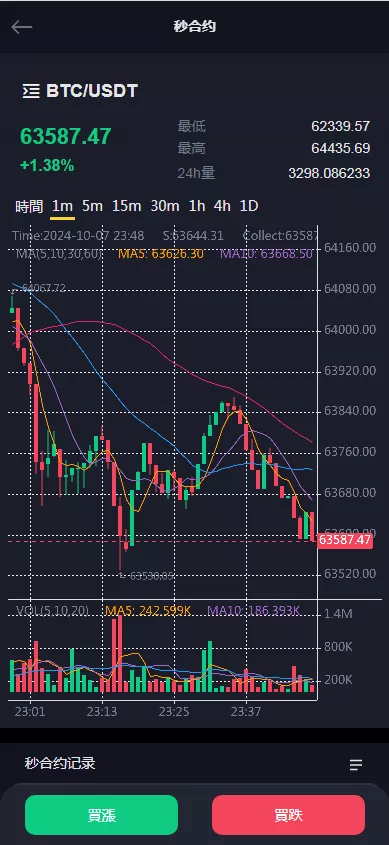Choose the 30m timeframe
The image size is (389, 845).
(x=165, y=206)
